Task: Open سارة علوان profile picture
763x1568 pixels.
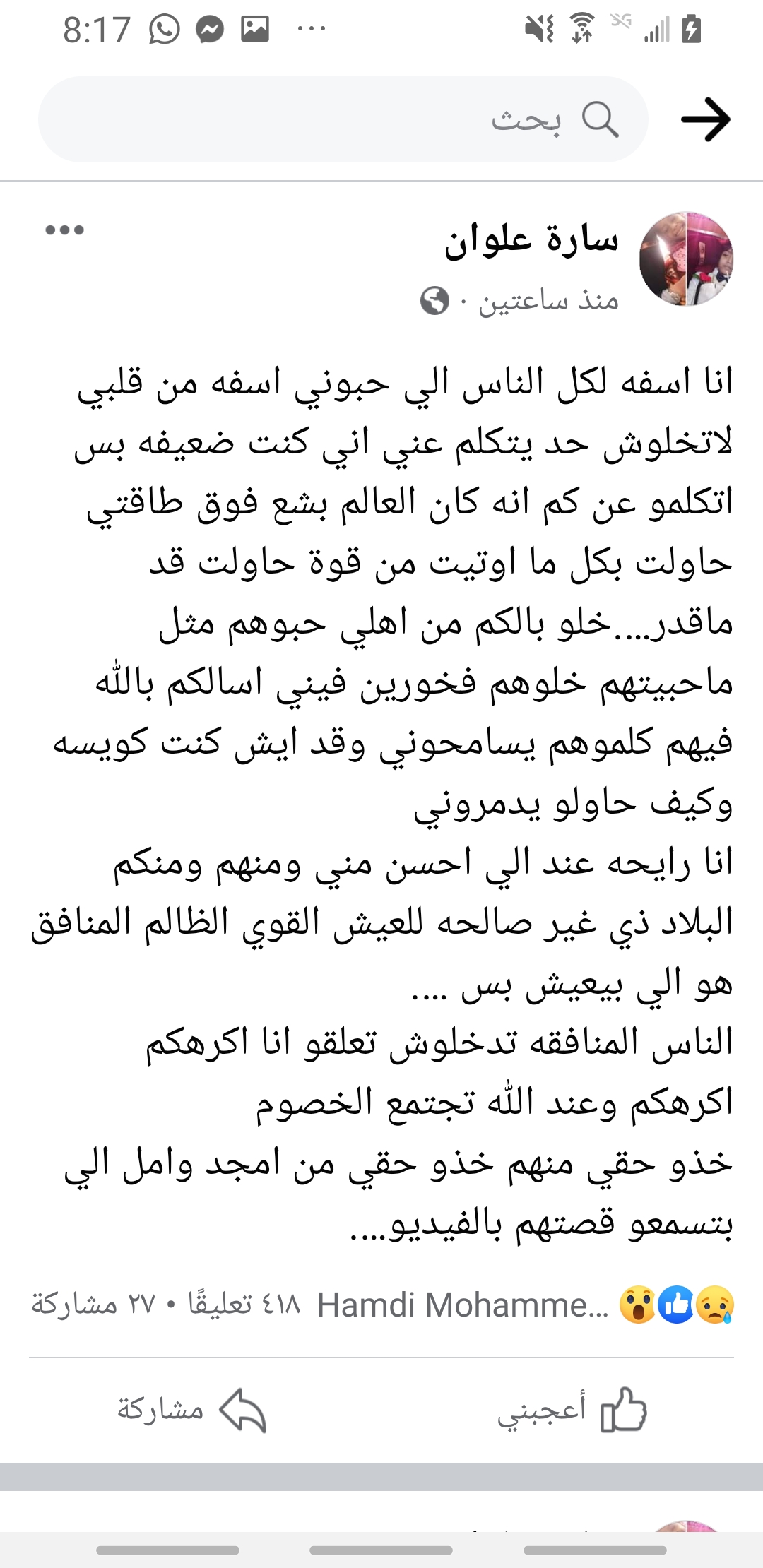Action: tap(686, 259)
